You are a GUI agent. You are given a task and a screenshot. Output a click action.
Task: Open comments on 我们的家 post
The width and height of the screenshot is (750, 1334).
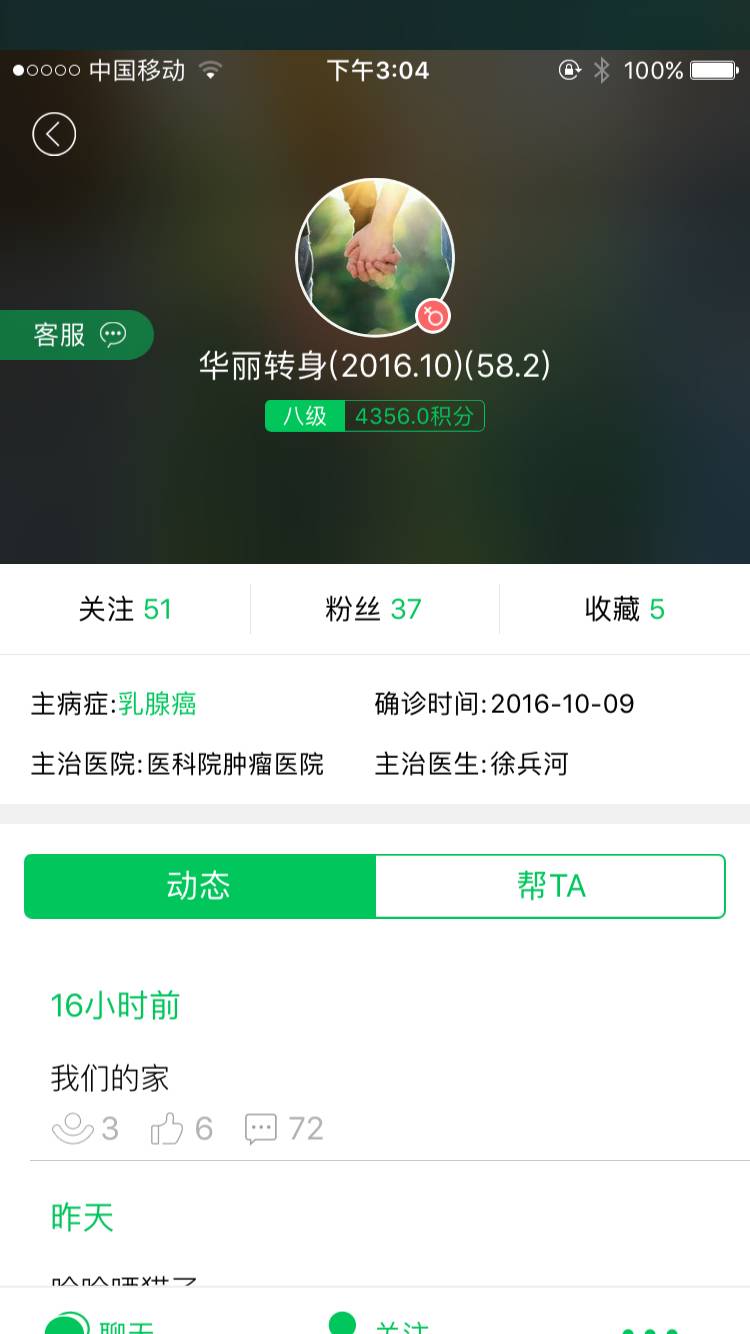[284, 1129]
